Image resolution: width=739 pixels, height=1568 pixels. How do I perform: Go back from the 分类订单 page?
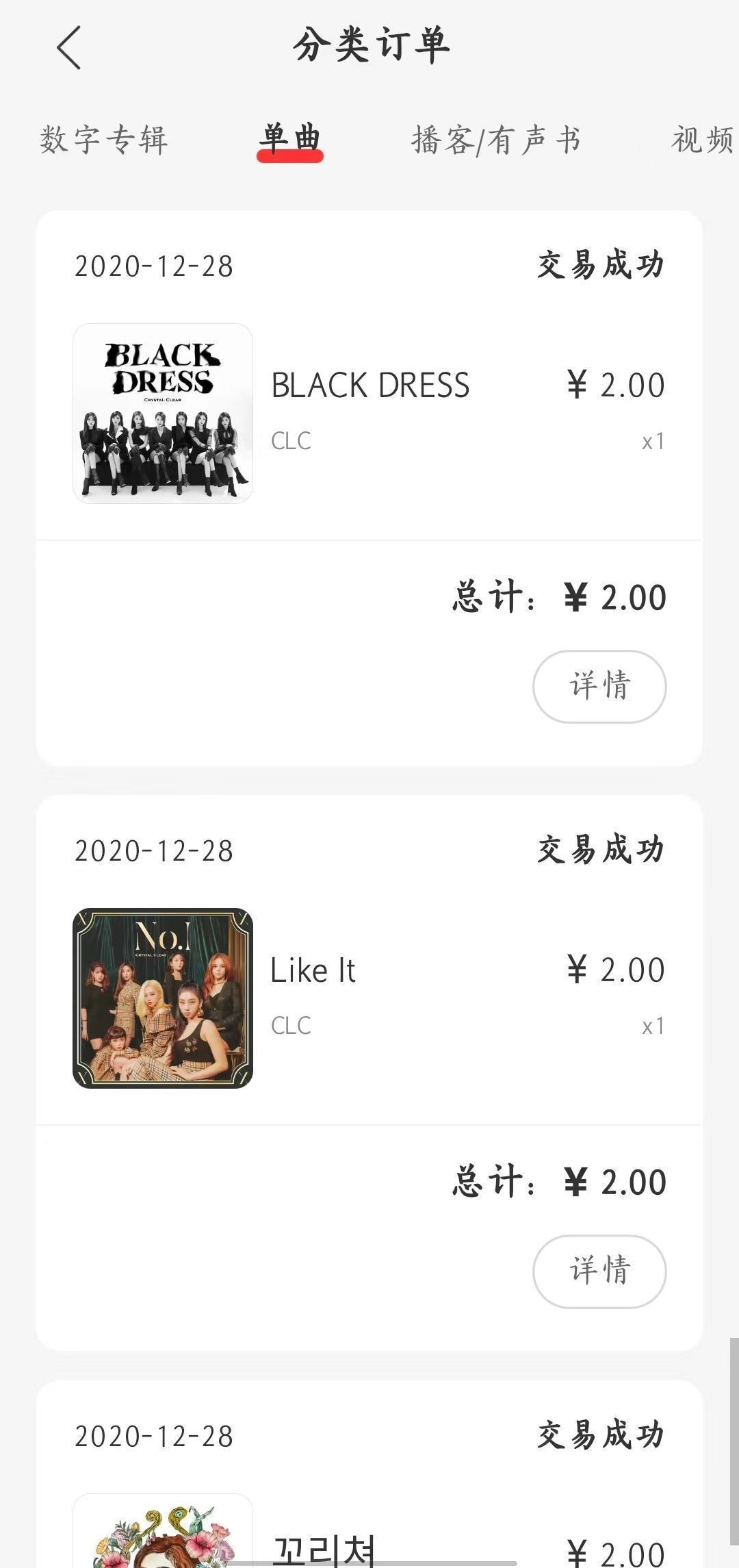tap(69, 47)
